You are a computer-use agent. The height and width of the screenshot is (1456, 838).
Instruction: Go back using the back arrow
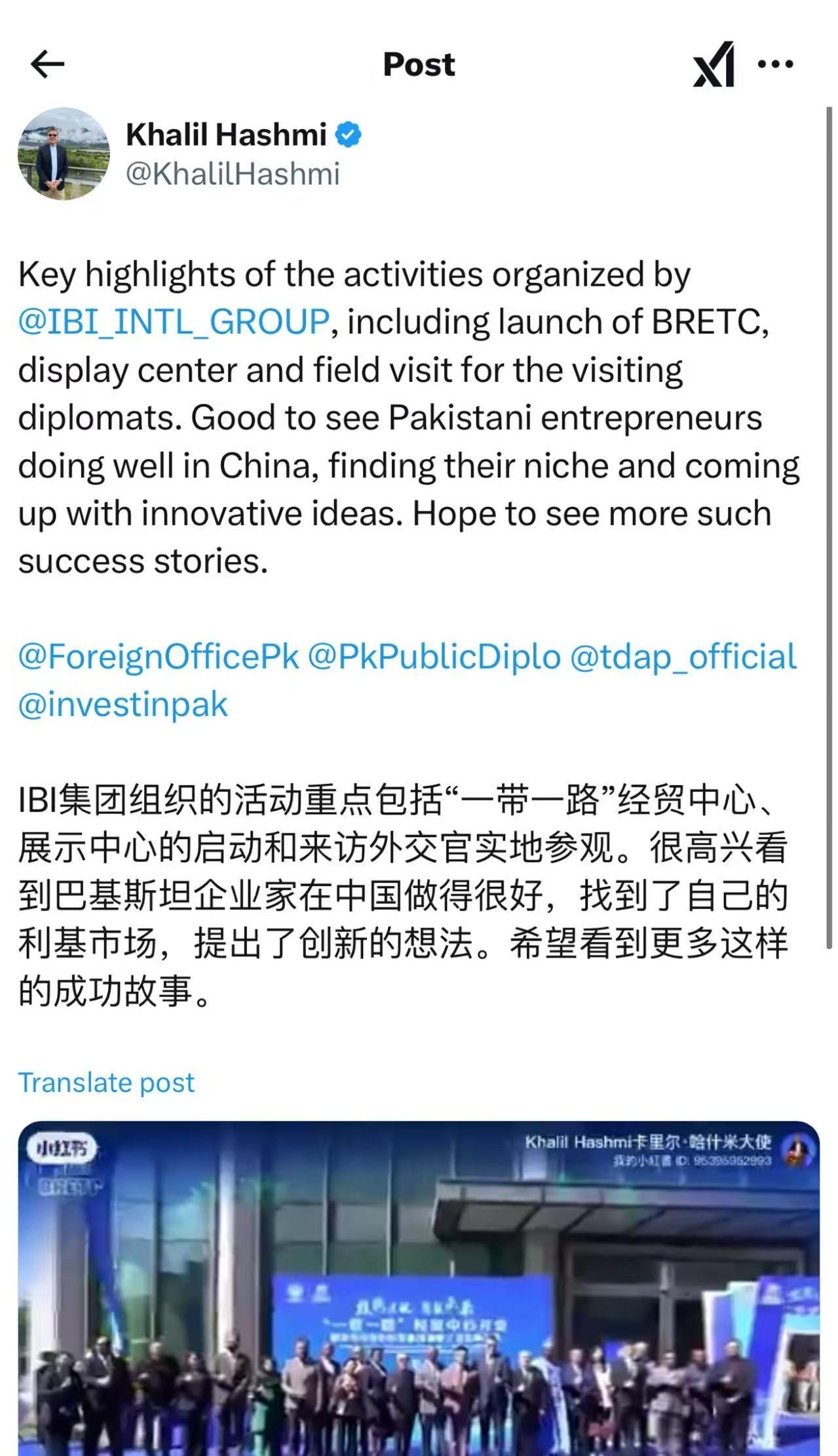pos(47,64)
